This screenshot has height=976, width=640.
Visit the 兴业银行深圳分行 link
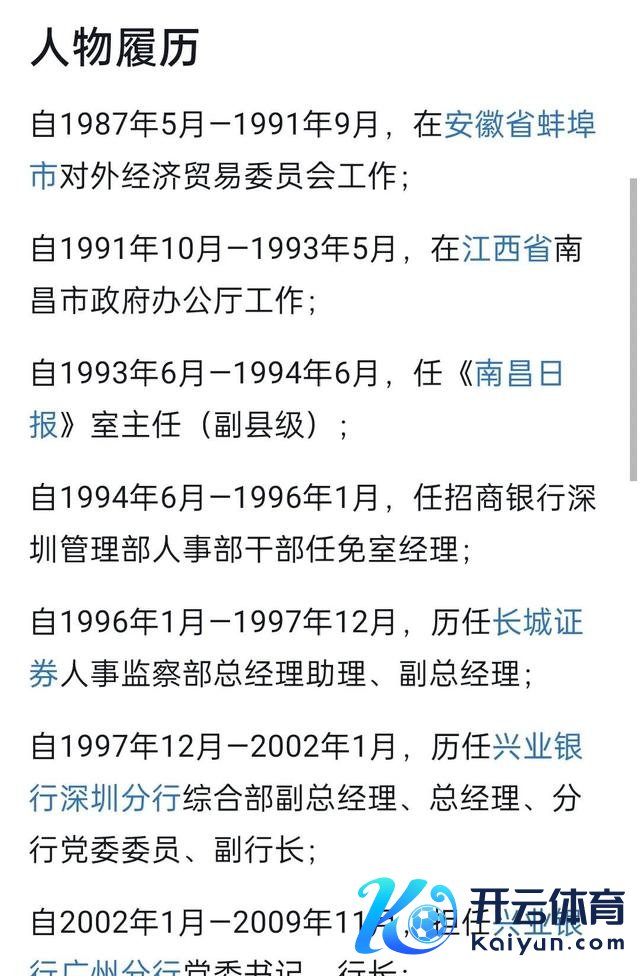537,747
